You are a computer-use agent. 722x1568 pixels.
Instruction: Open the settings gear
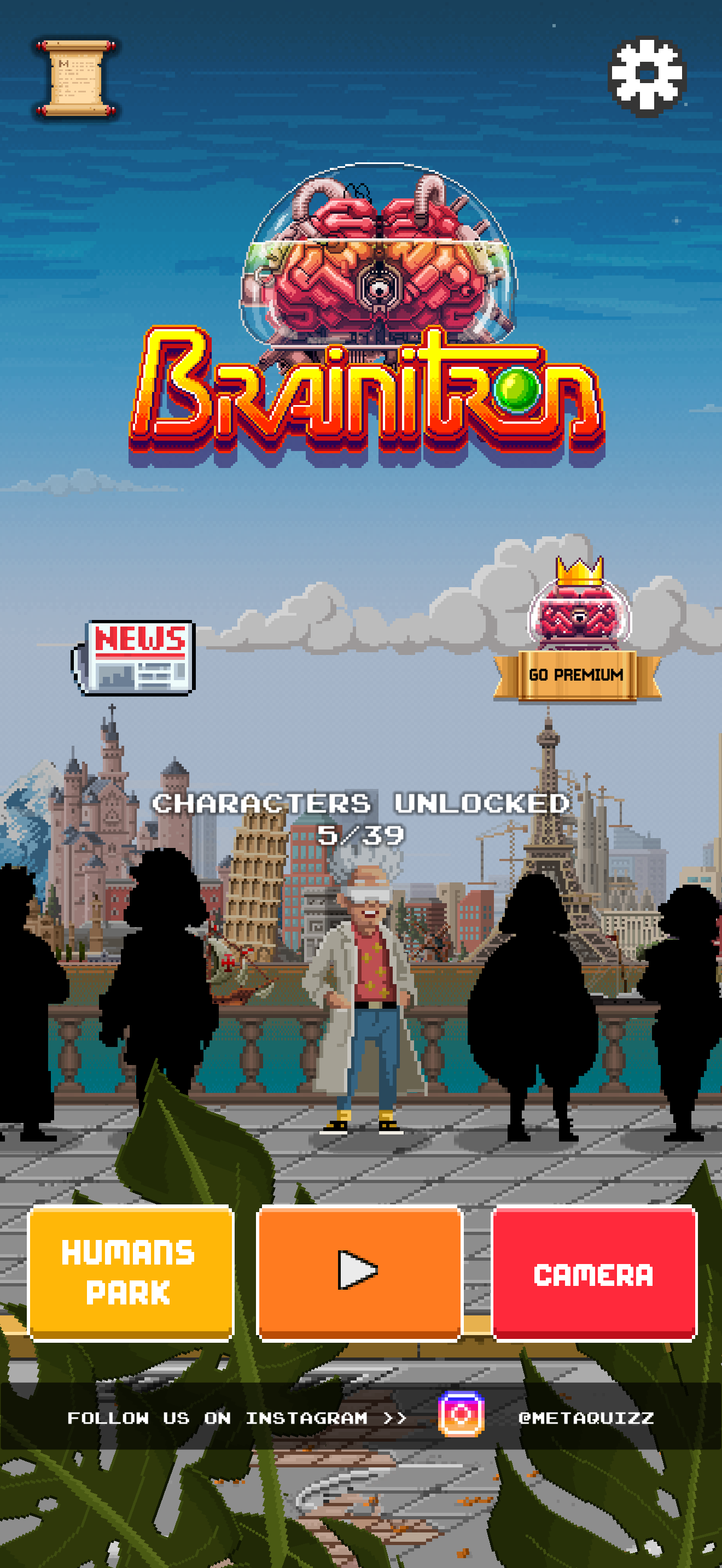(x=647, y=75)
